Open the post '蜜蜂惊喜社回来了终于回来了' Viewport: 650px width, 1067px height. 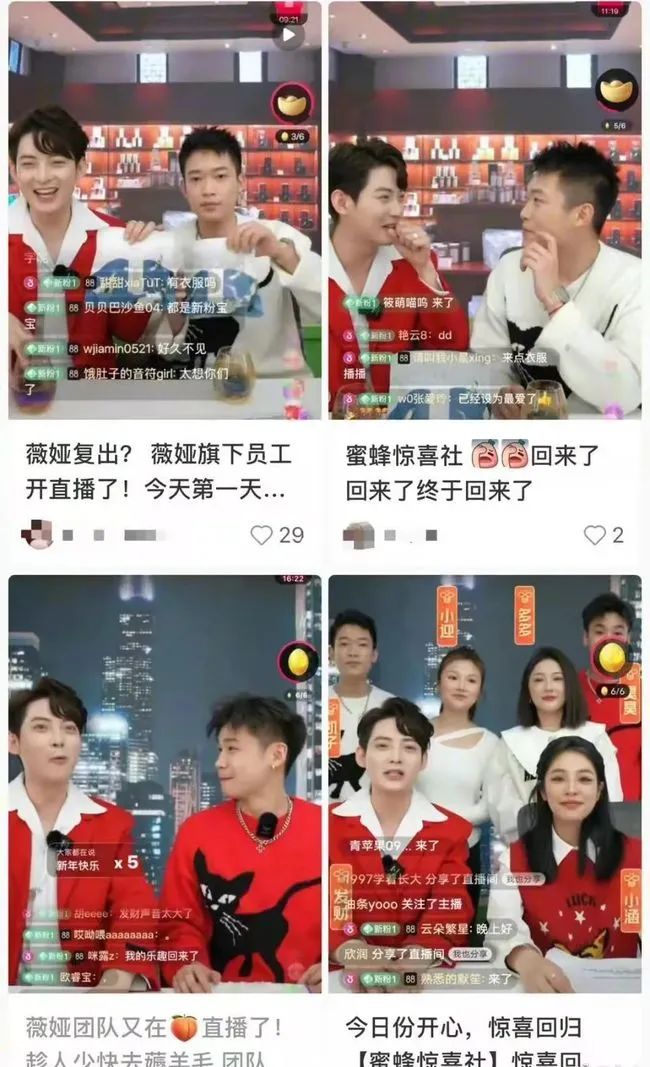(x=484, y=472)
